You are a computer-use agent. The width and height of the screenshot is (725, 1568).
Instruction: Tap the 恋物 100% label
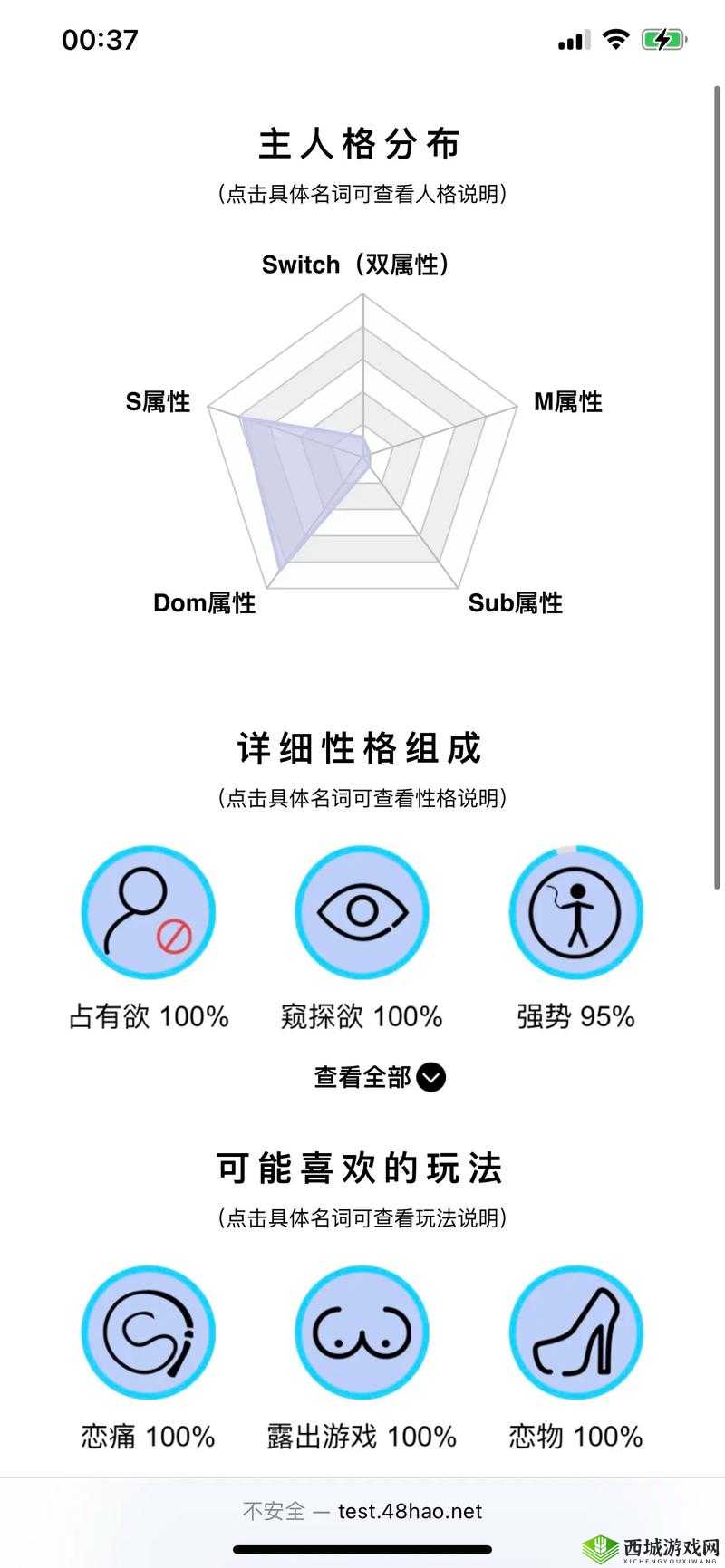pyautogui.click(x=575, y=1436)
